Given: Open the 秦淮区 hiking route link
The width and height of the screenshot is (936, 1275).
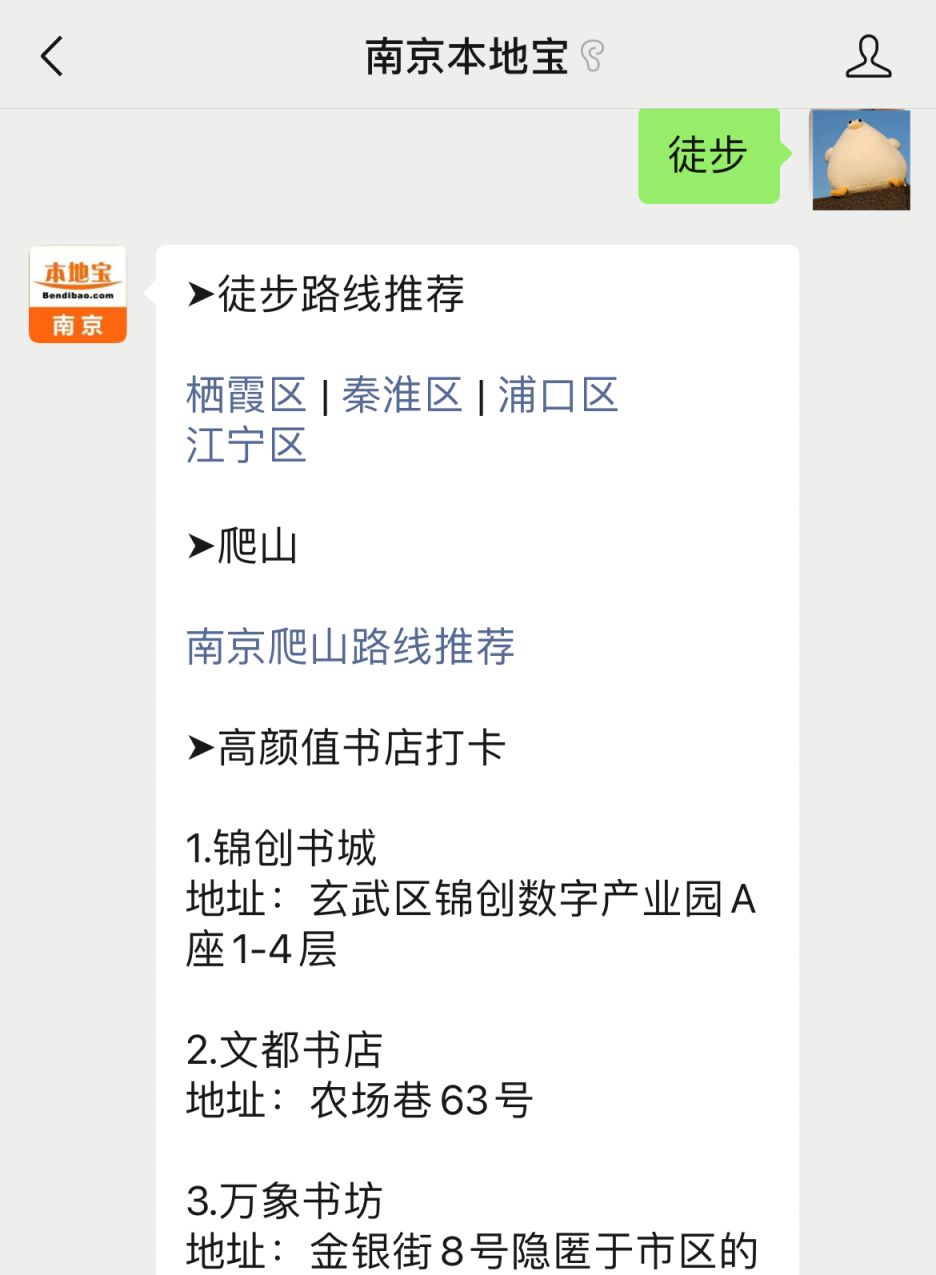Looking at the screenshot, I should [402, 395].
